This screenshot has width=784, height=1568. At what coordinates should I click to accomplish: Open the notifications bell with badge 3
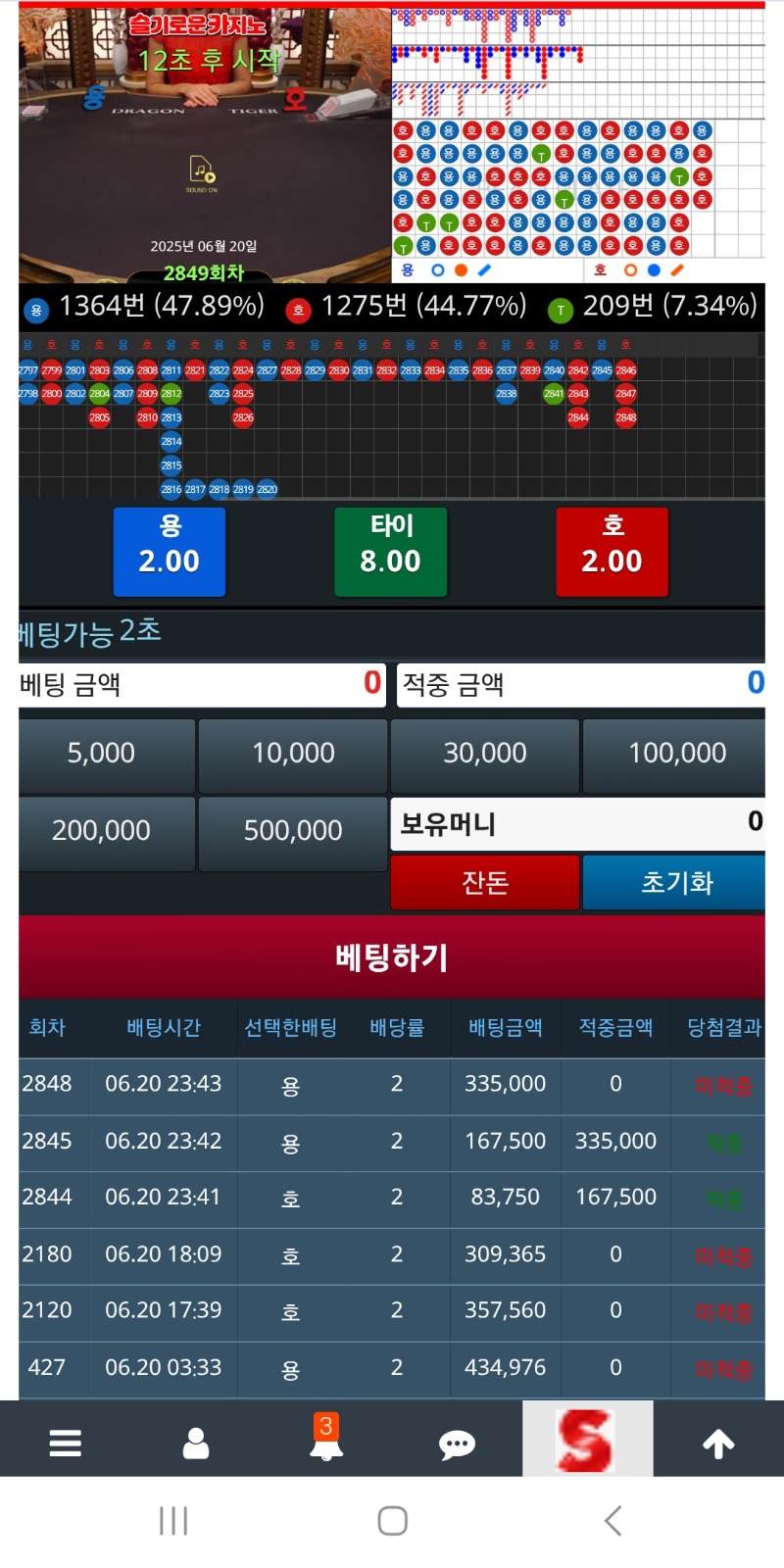point(326,1441)
